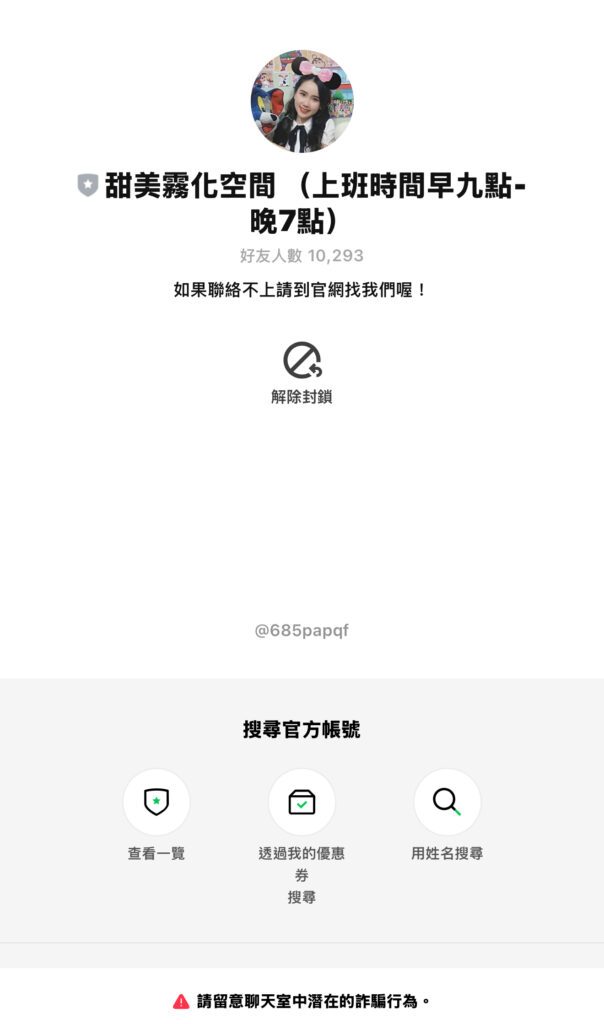Search via 透過我的優惠券搜尋
The height and width of the screenshot is (1024, 604).
point(301,802)
